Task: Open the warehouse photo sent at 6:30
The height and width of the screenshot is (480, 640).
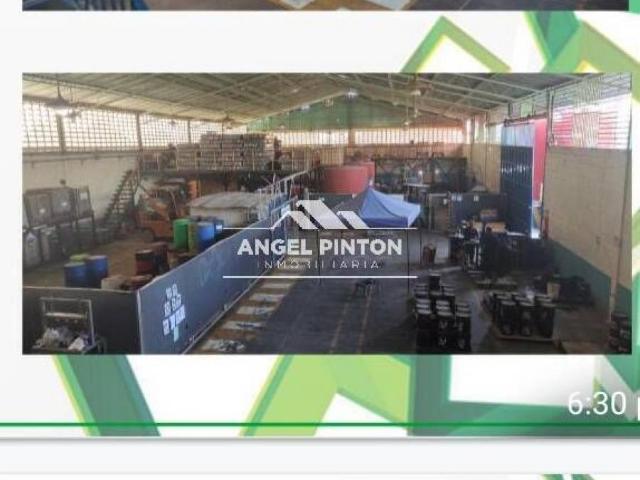Action: pyautogui.click(x=327, y=213)
